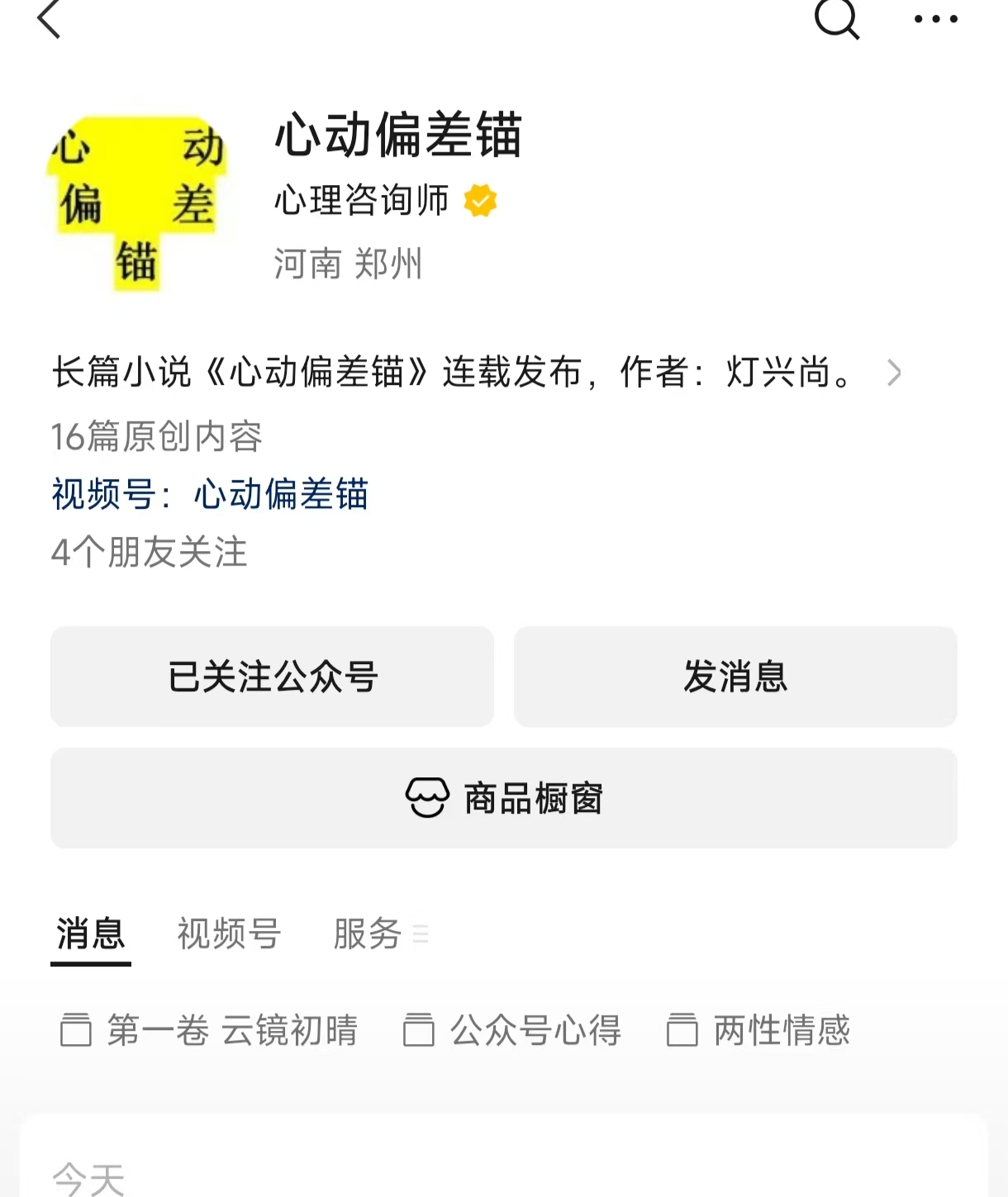Tap the 已关注公众号 button
1008x1197 pixels.
[272, 677]
